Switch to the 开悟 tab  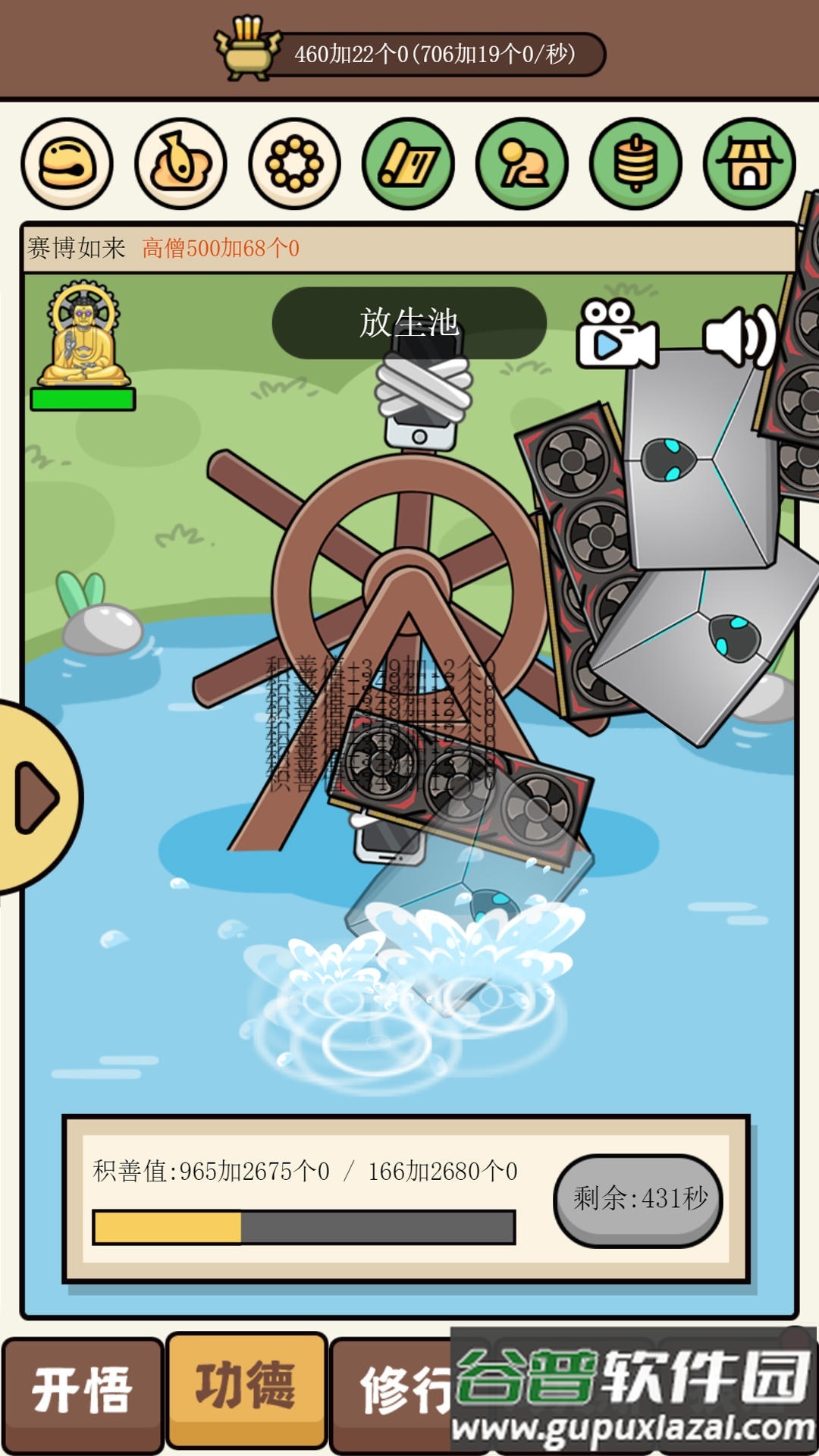[x=82, y=1392]
